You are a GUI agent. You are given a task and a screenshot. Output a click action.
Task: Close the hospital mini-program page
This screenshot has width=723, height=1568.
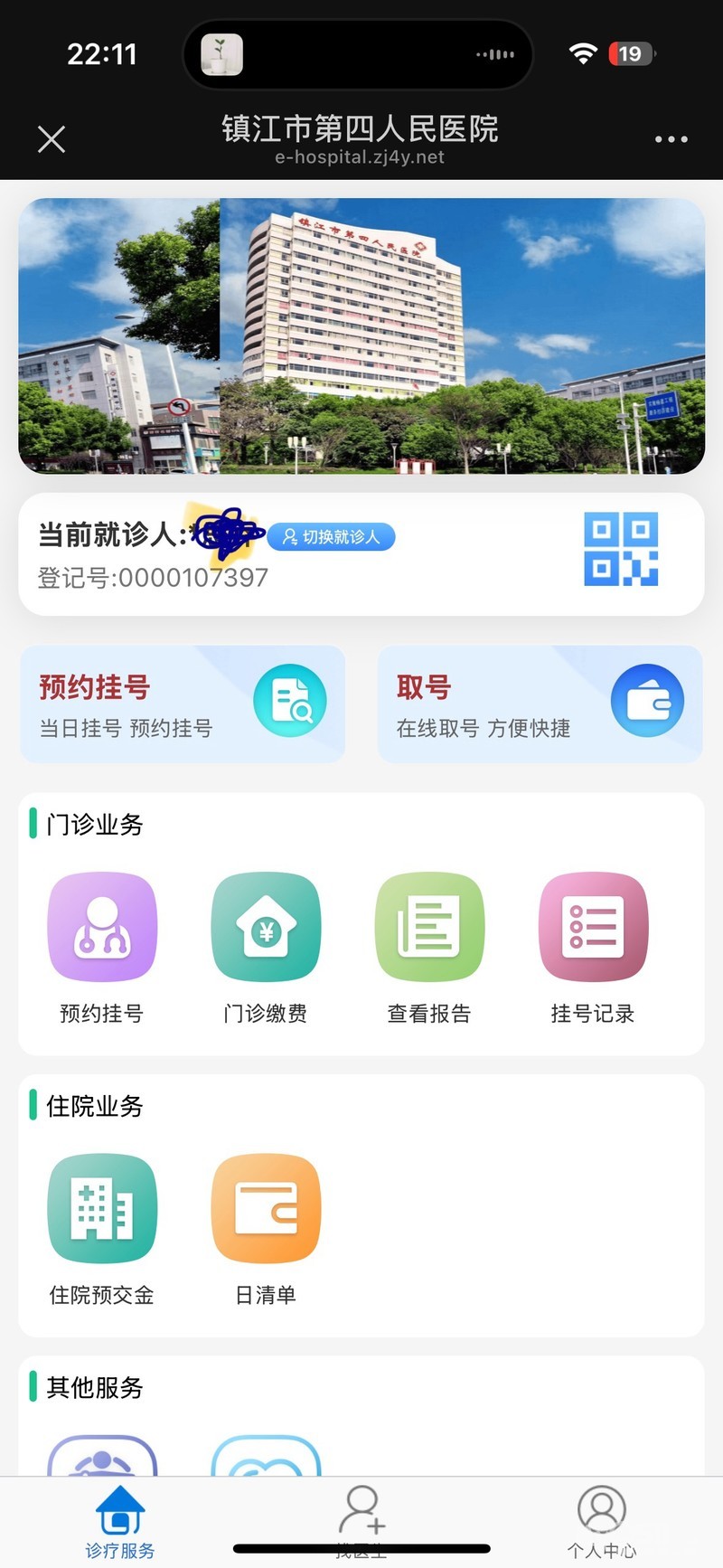(x=52, y=139)
